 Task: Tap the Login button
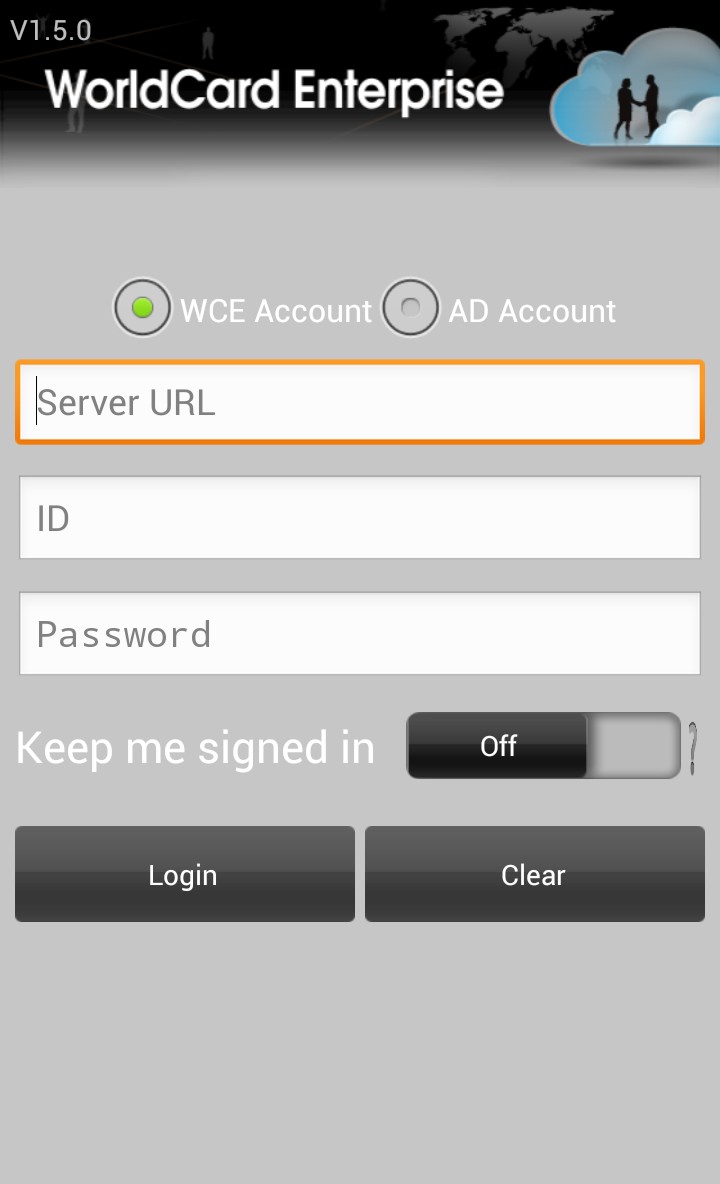pos(184,875)
